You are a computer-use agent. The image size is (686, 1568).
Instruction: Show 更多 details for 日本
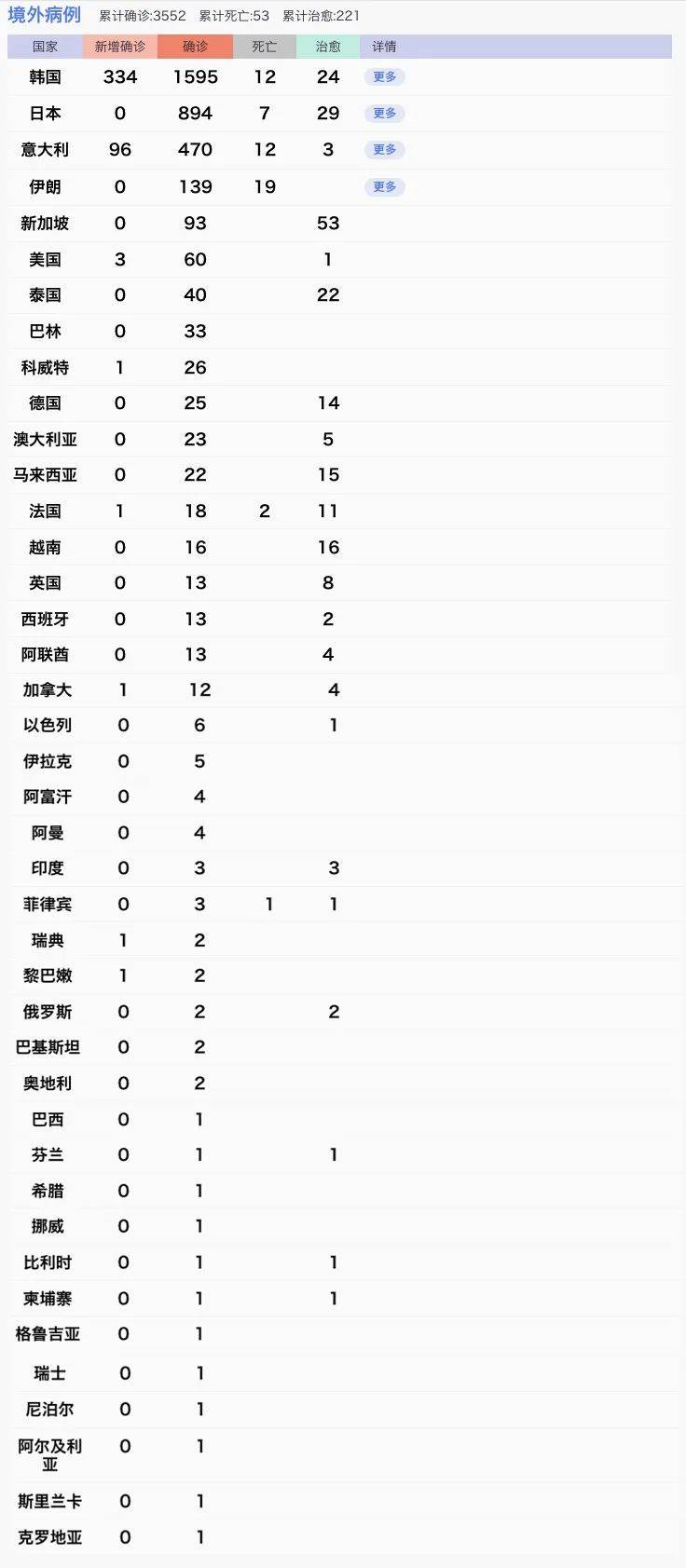point(384,114)
